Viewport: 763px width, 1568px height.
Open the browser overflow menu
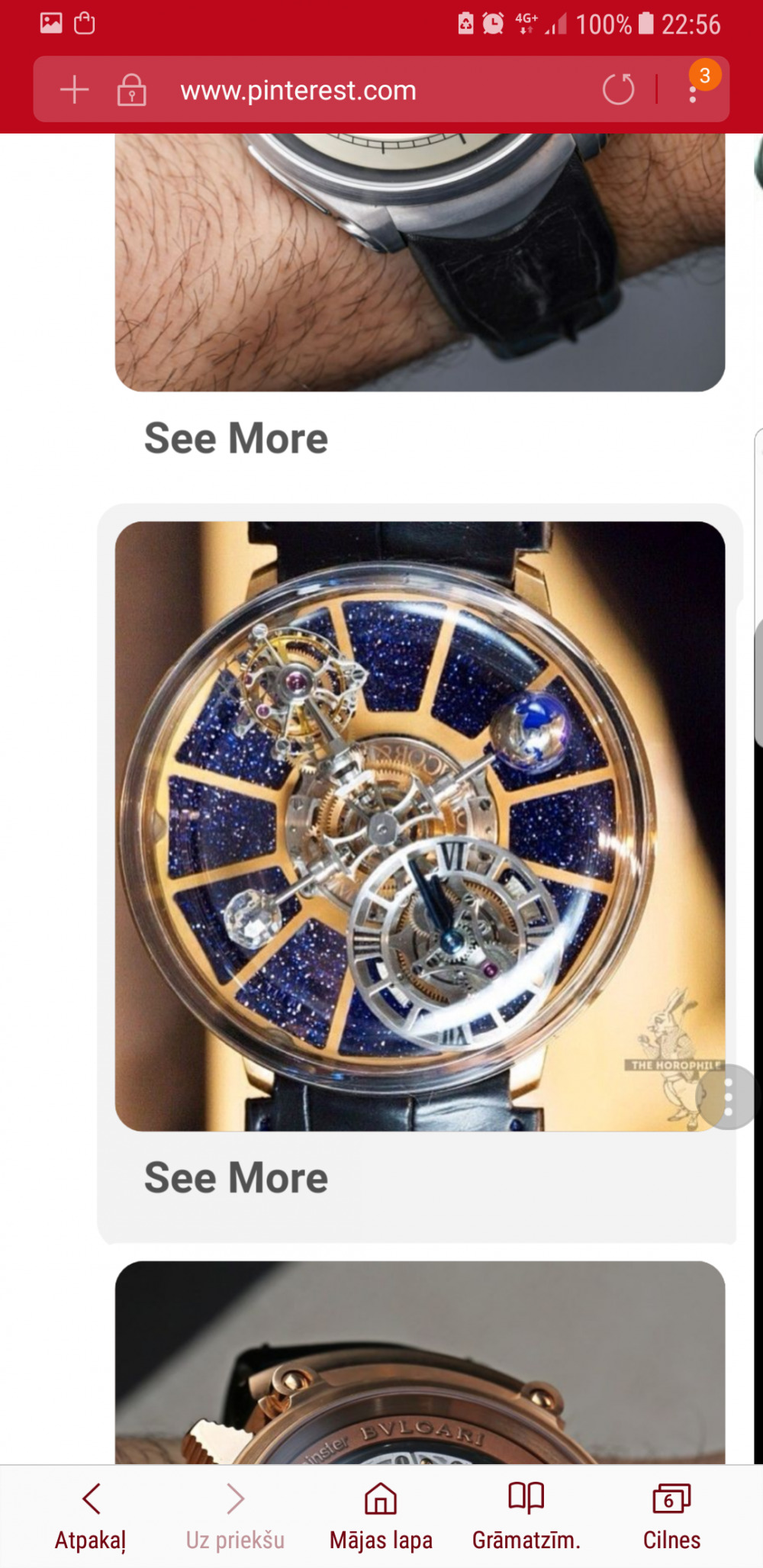693,92
